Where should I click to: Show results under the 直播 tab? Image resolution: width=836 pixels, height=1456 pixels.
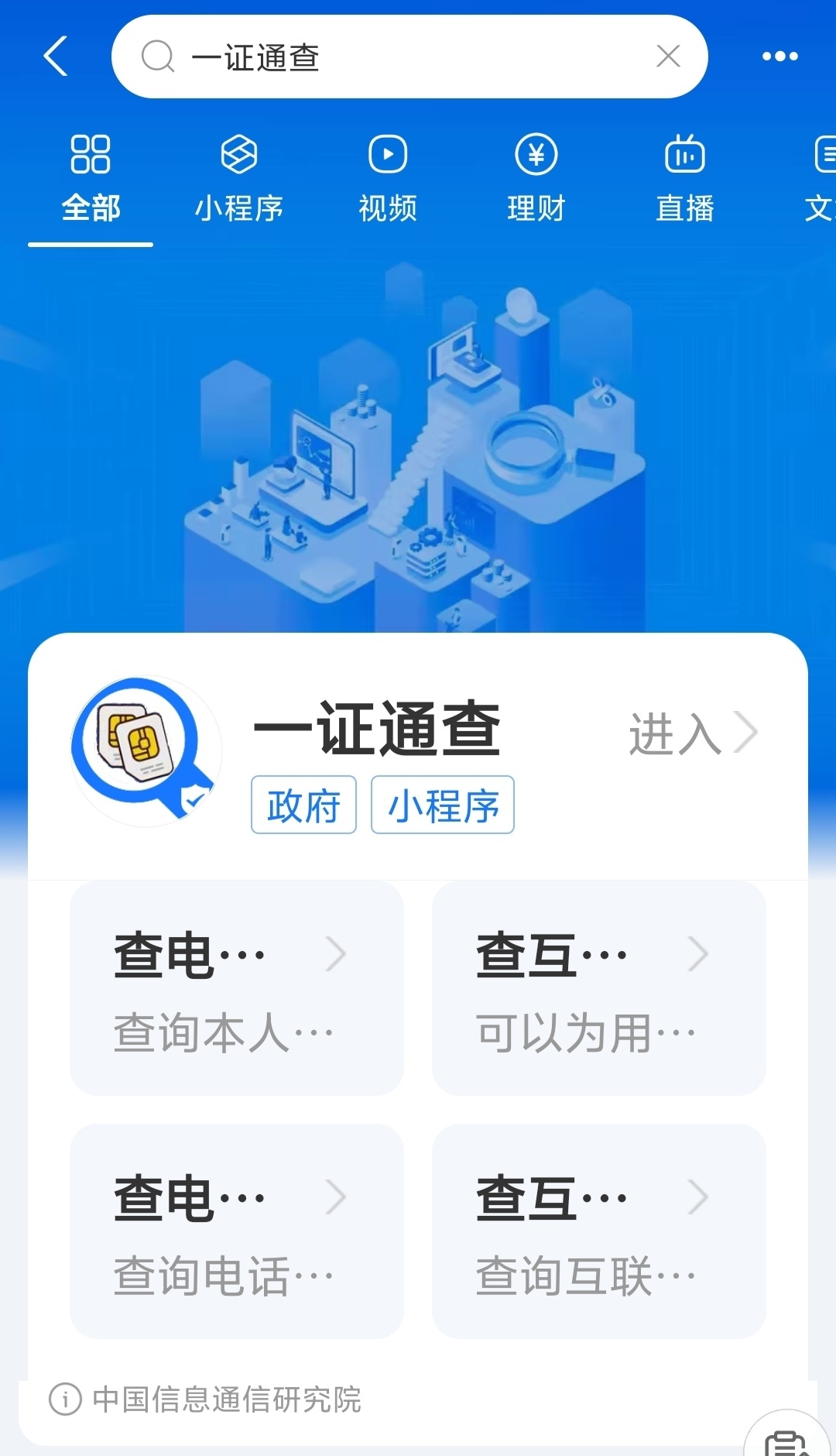685,178
